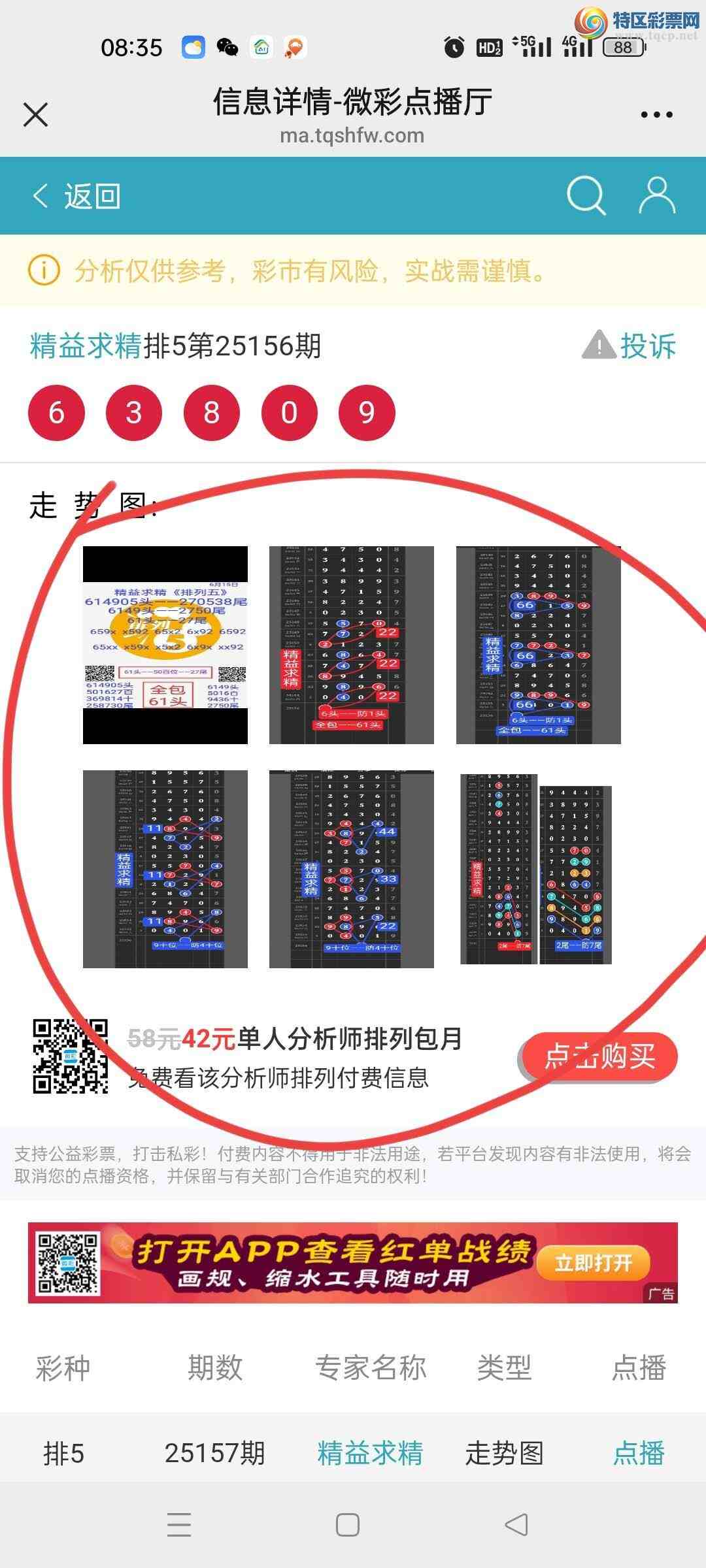Image resolution: width=706 pixels, height=1568 pixels.
Task: Open the three-dot overflow menu
Action: click(656, 115)
